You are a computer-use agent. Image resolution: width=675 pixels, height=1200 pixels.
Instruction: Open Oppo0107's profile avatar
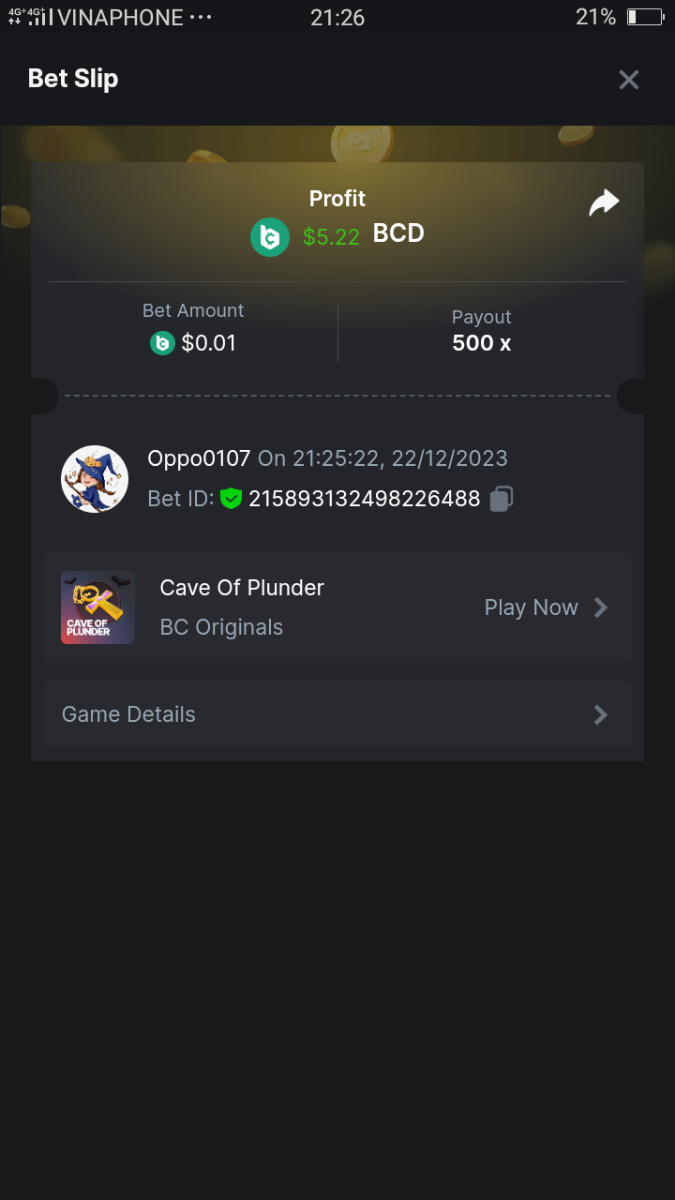click(x=95, y=479)
